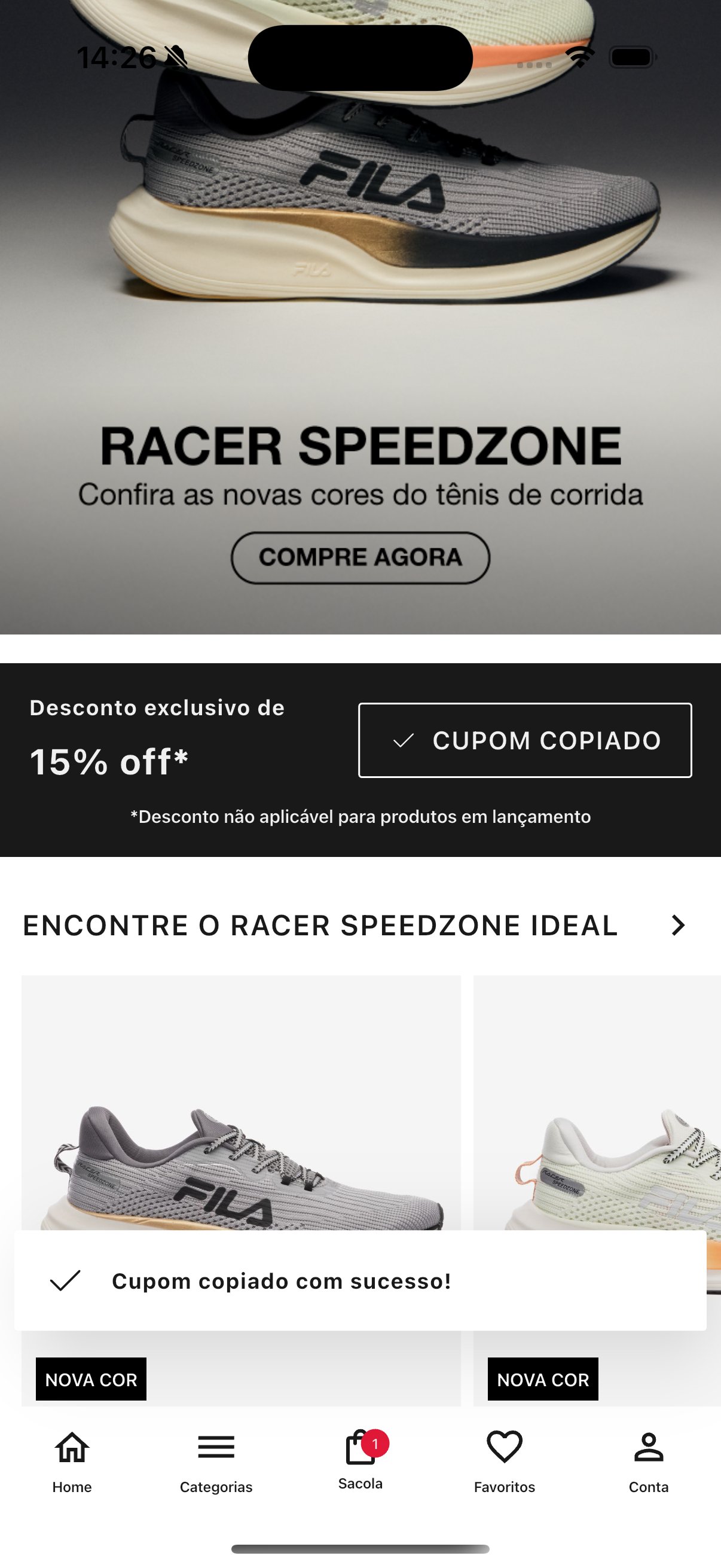This screenshot has height=1568, width=721.
Task: Tap the Cupom Copiado button
Action: (x=524, y=740)
